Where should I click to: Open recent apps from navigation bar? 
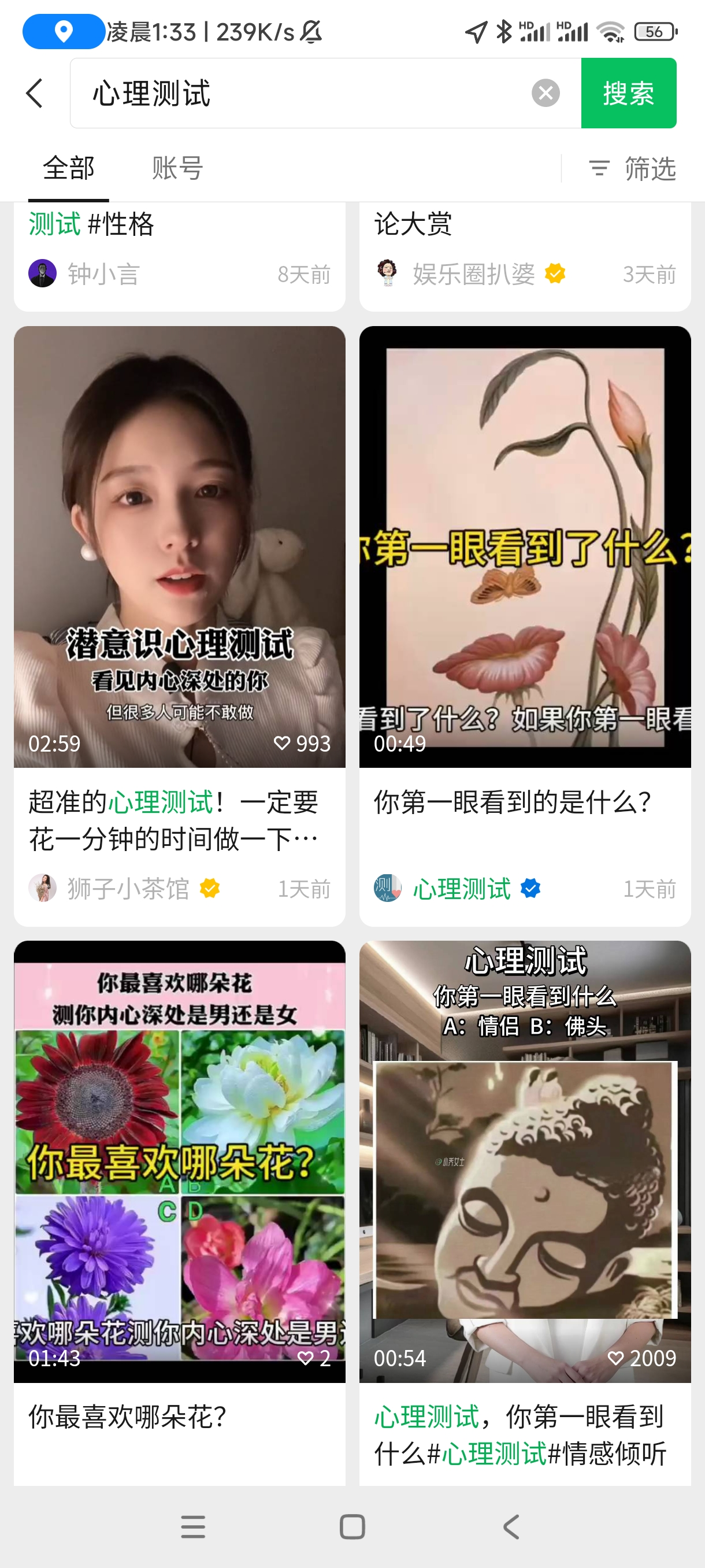[193, 1526]
